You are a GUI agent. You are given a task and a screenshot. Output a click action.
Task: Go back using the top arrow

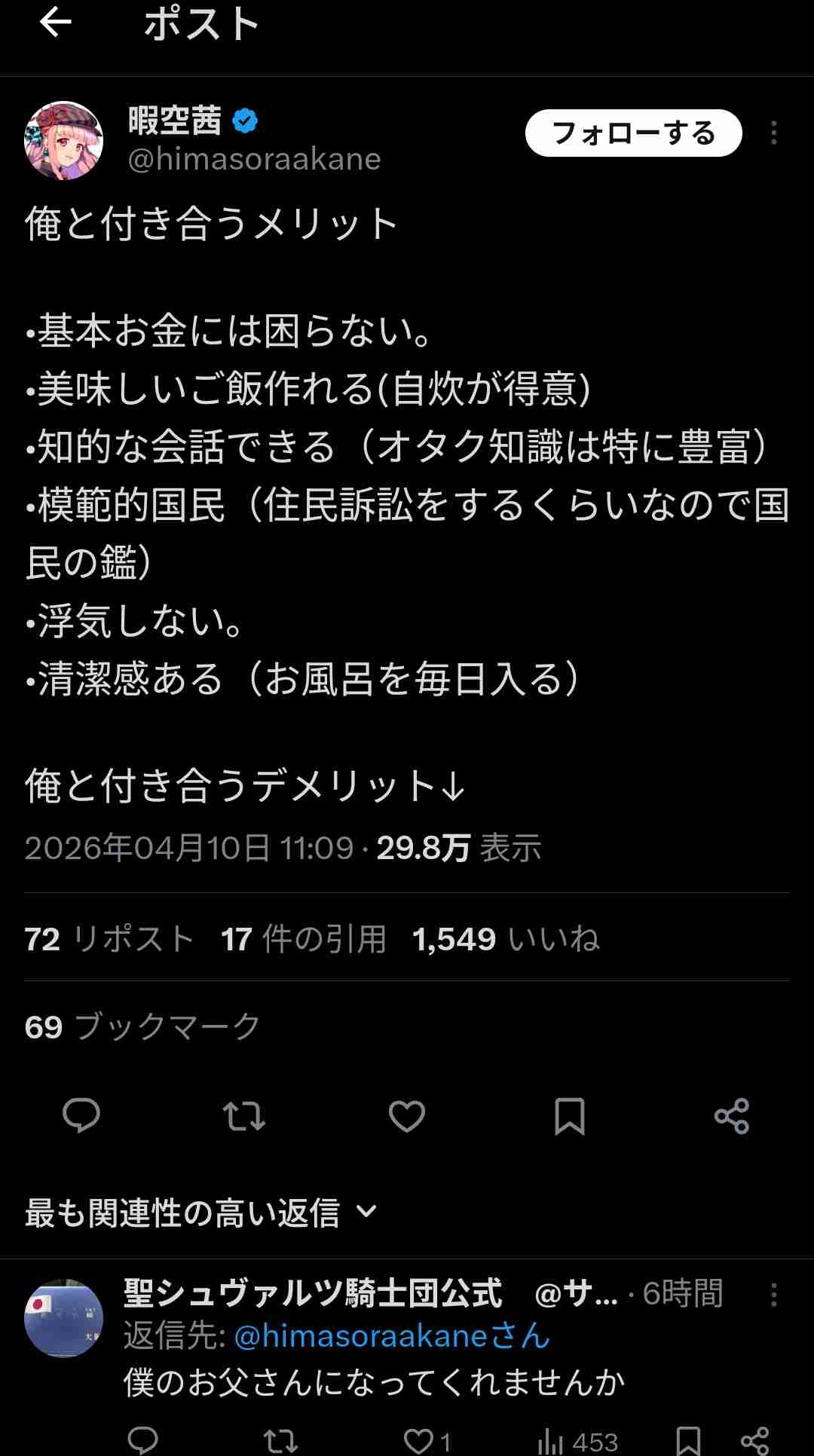56,23
